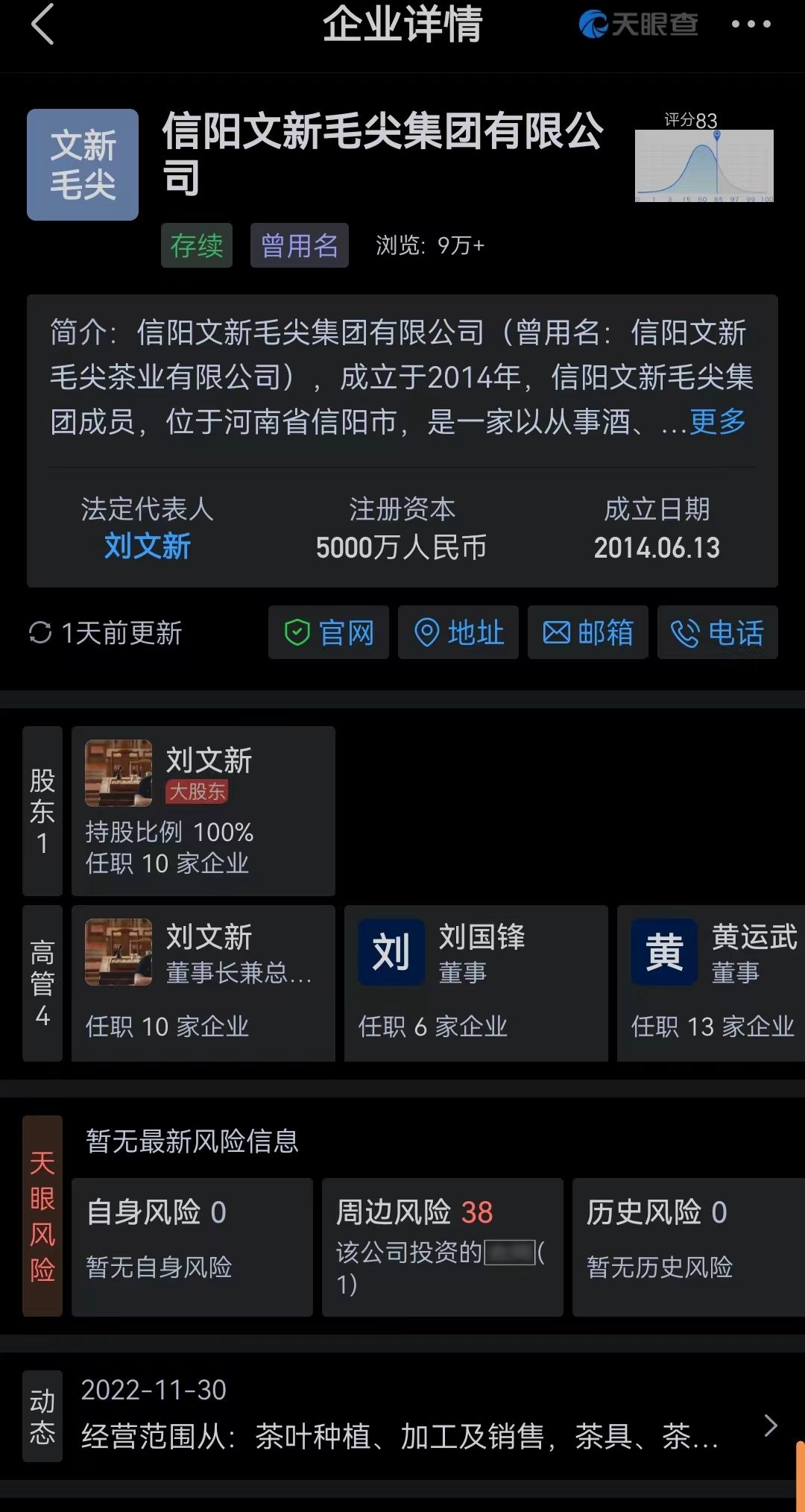View the company 地址 address
This screenshot has height=1512, width=805.
pyautogui.click(x=458, y=633)
